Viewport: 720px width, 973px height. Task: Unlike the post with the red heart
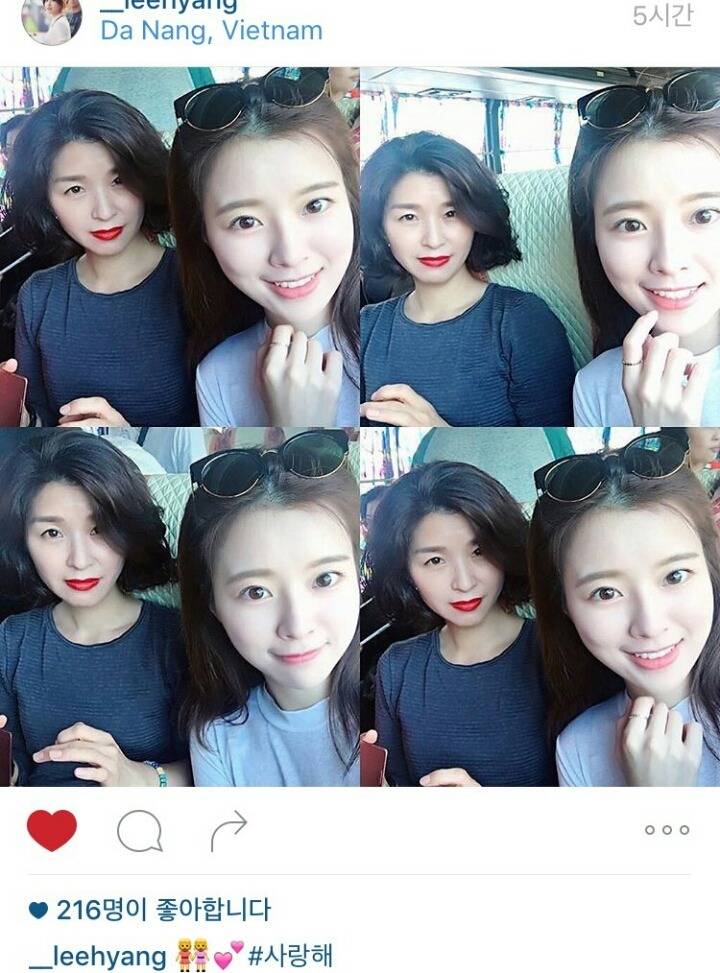coord(52,830)
